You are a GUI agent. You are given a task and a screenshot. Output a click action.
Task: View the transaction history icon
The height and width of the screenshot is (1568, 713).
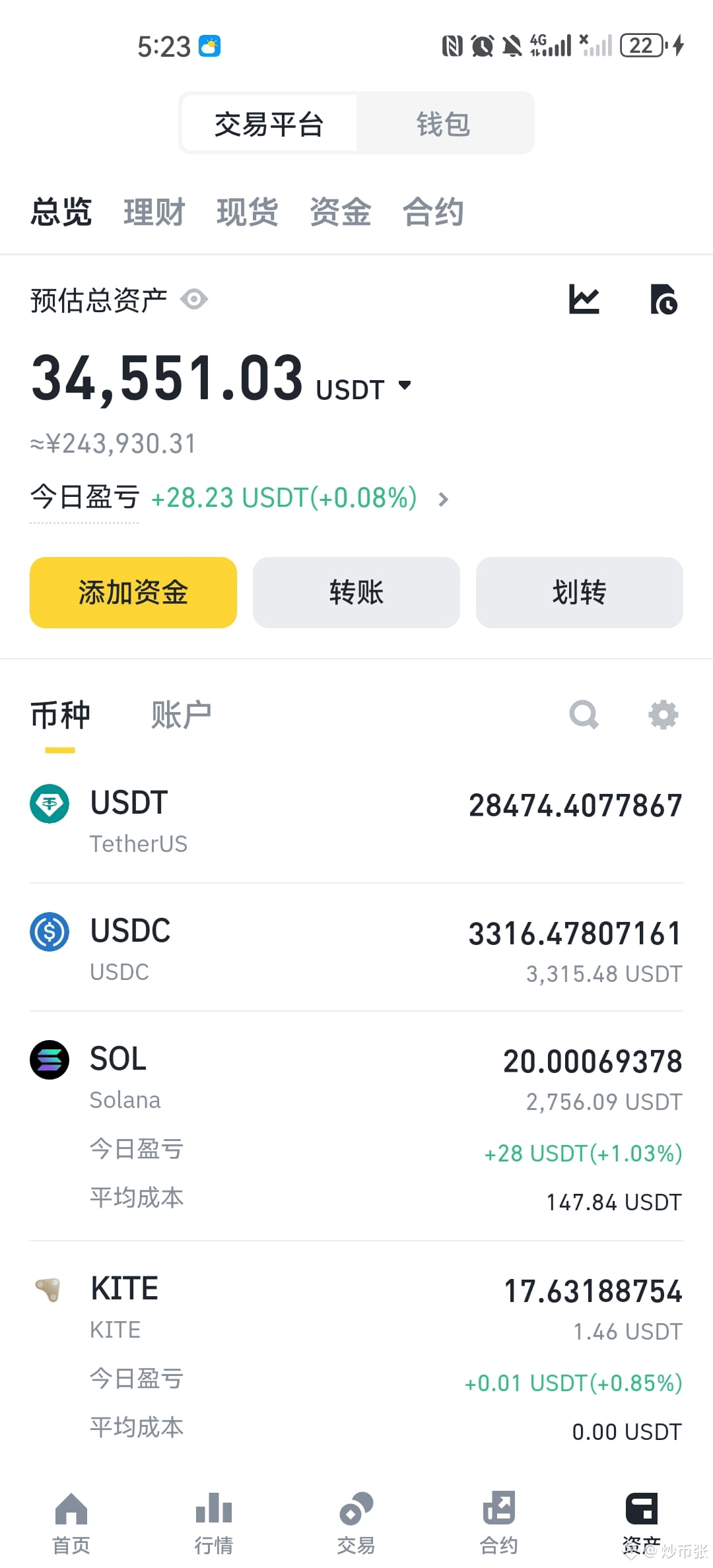pyautogui.click(x=663, y=300)
